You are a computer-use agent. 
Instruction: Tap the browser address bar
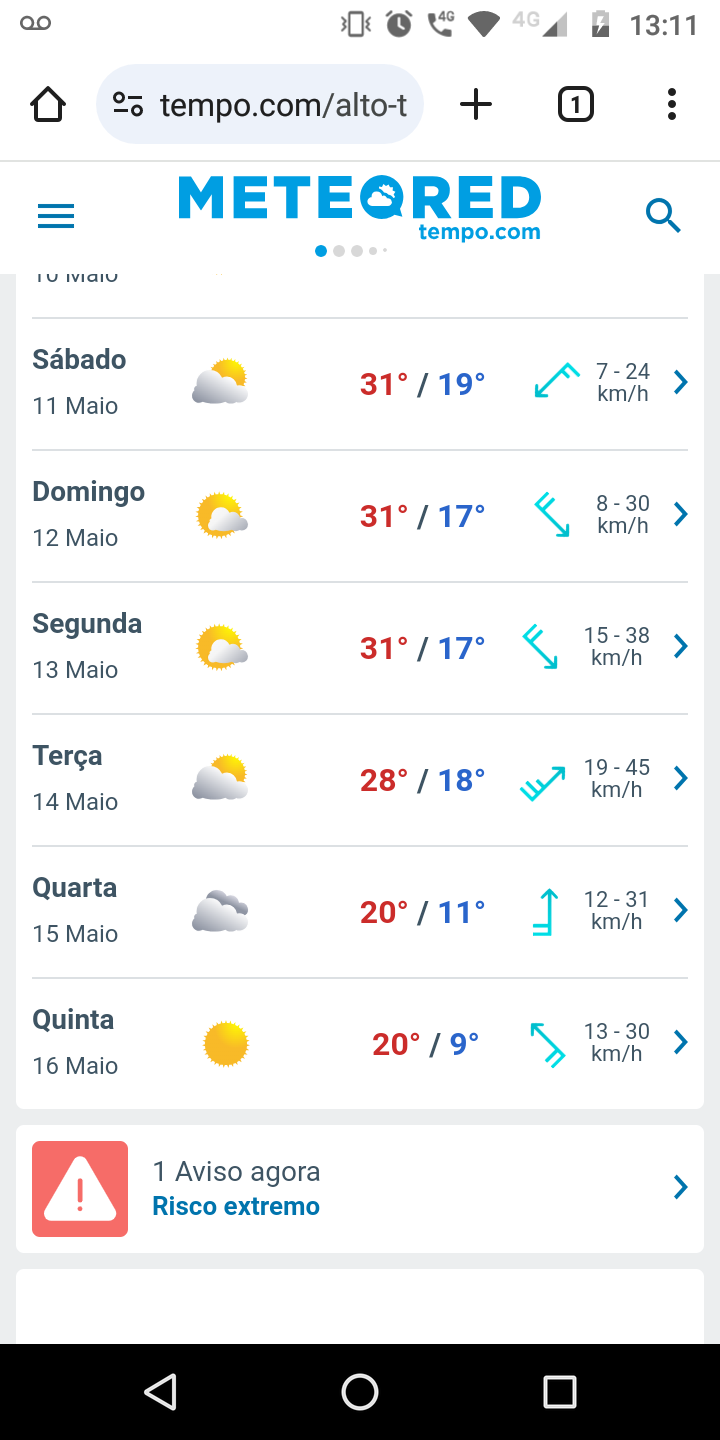coord(260,104)
